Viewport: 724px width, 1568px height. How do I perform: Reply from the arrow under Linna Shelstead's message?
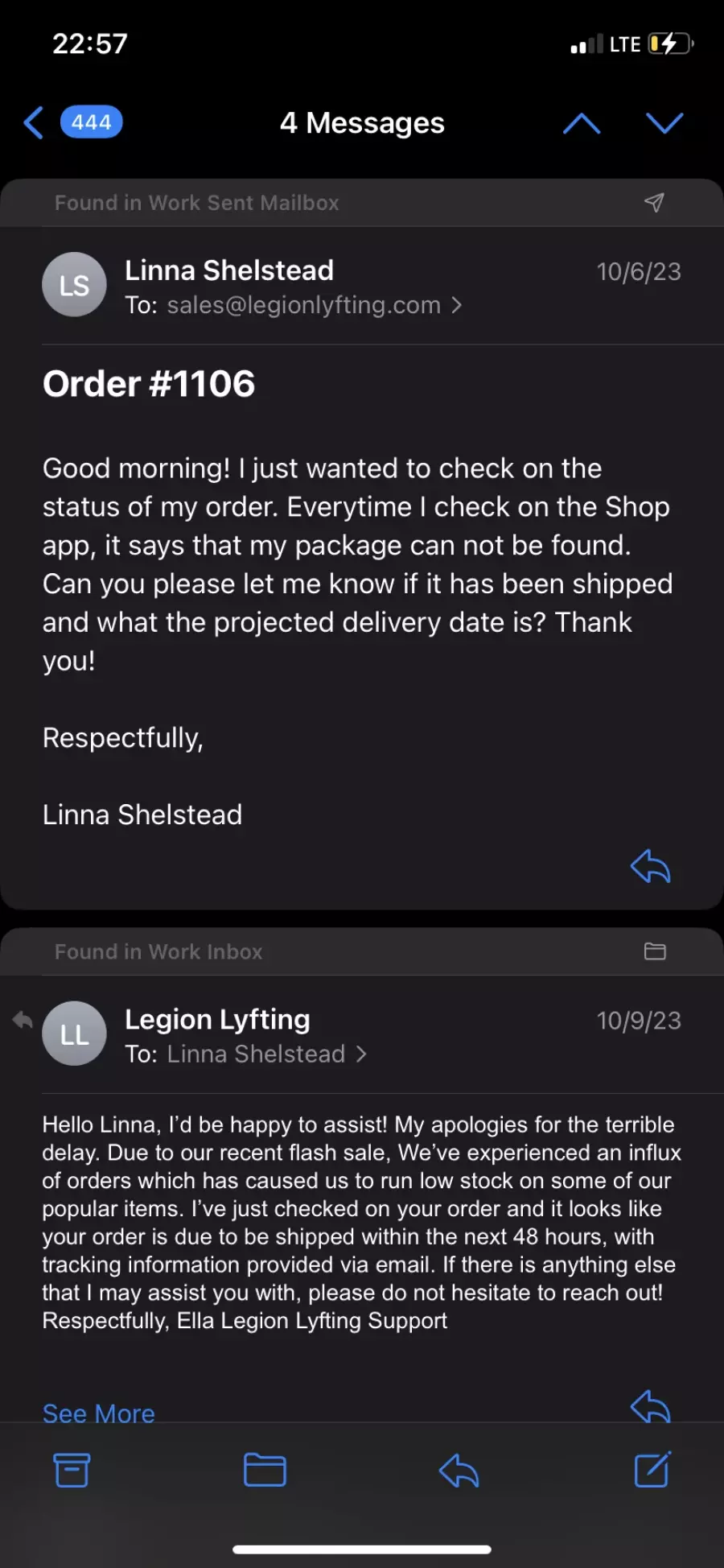coord(650,866)
